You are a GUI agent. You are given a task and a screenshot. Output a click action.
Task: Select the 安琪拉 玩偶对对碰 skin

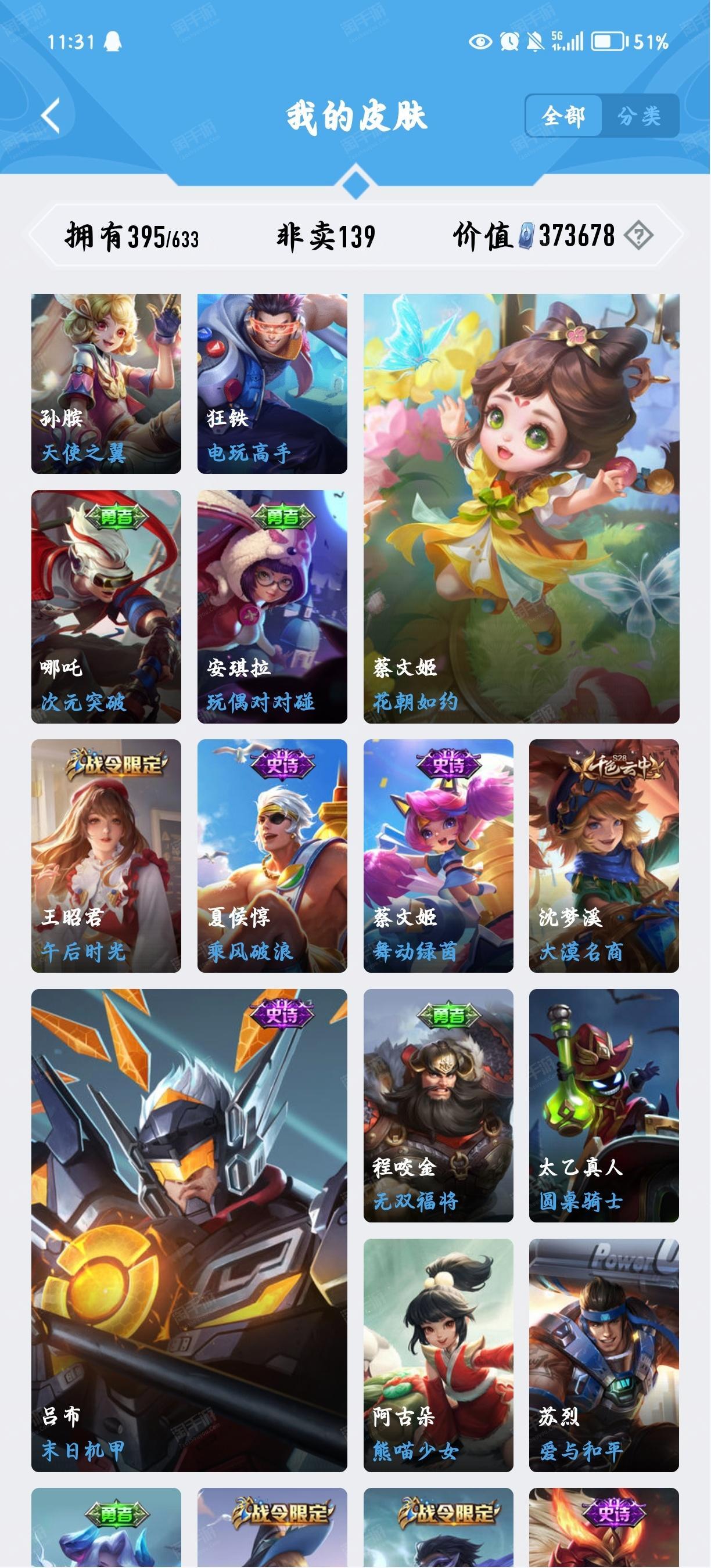[272, 606]
